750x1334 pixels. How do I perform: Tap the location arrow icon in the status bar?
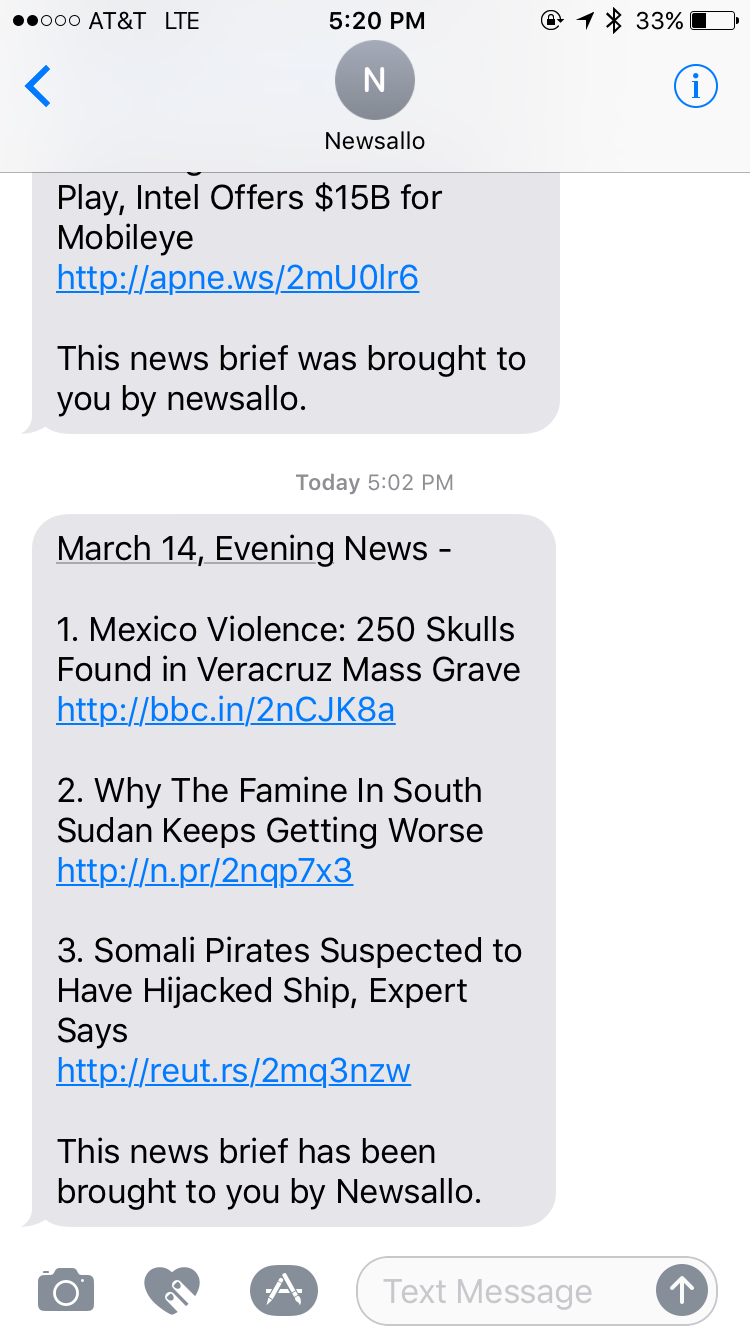587,19
